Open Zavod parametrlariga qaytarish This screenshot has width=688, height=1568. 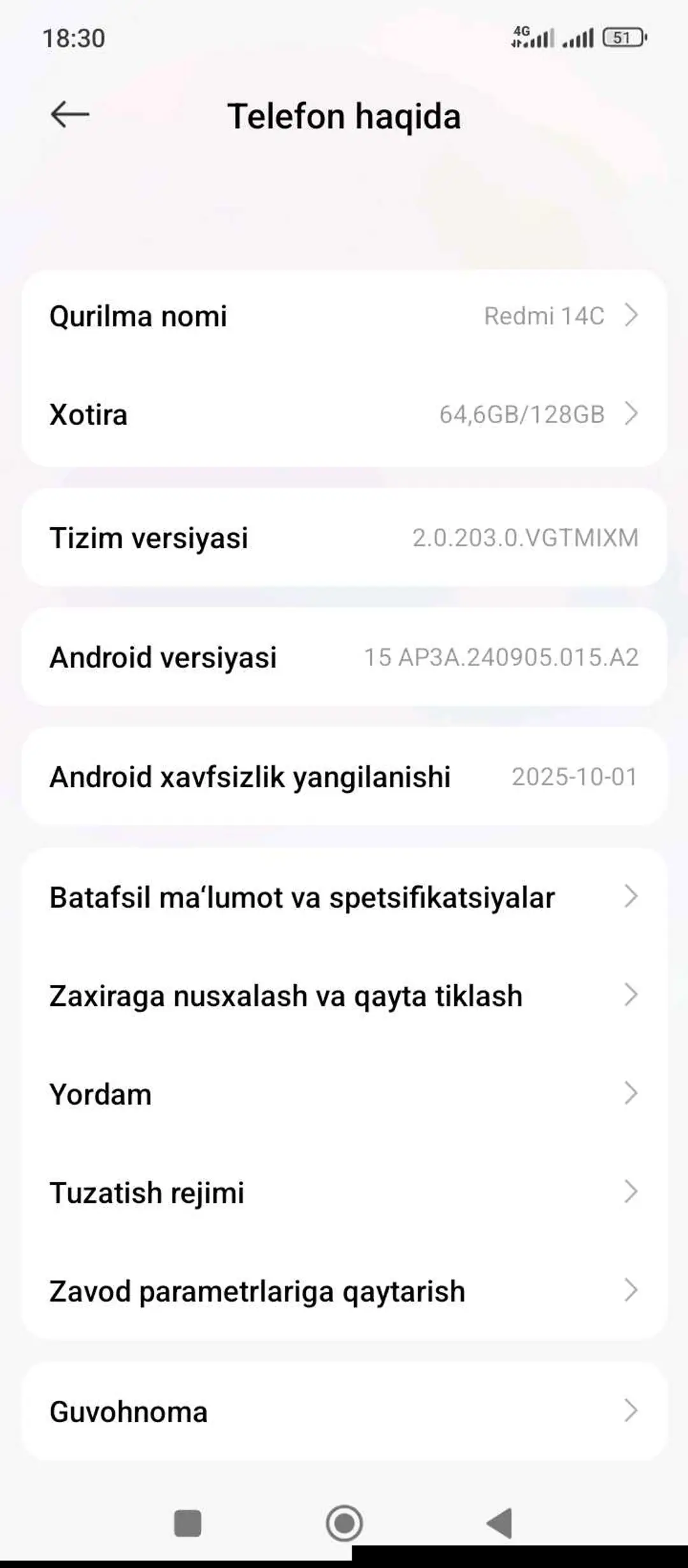tap(344, 1291)
